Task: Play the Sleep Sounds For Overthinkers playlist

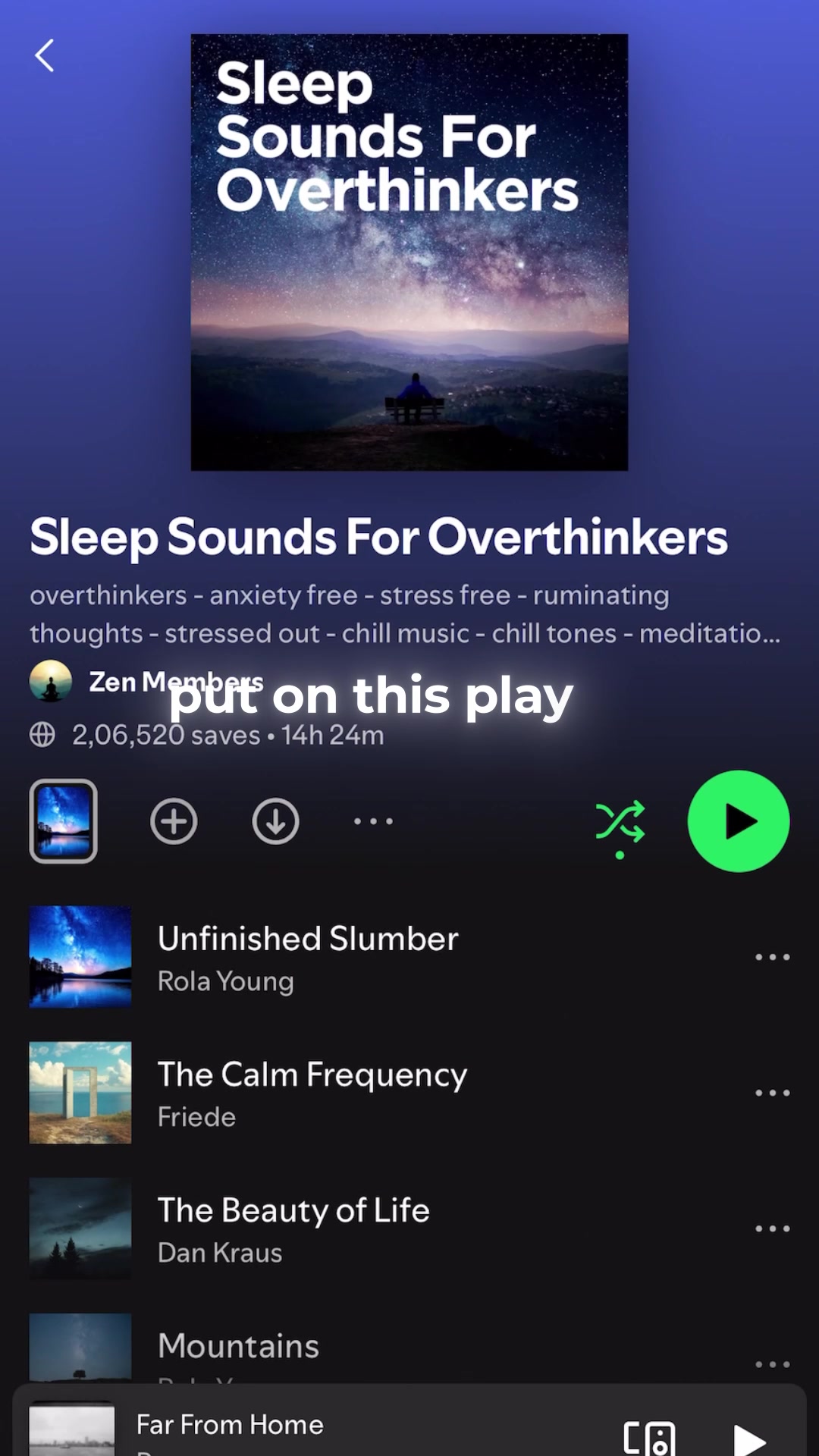Action: (738, 821)
